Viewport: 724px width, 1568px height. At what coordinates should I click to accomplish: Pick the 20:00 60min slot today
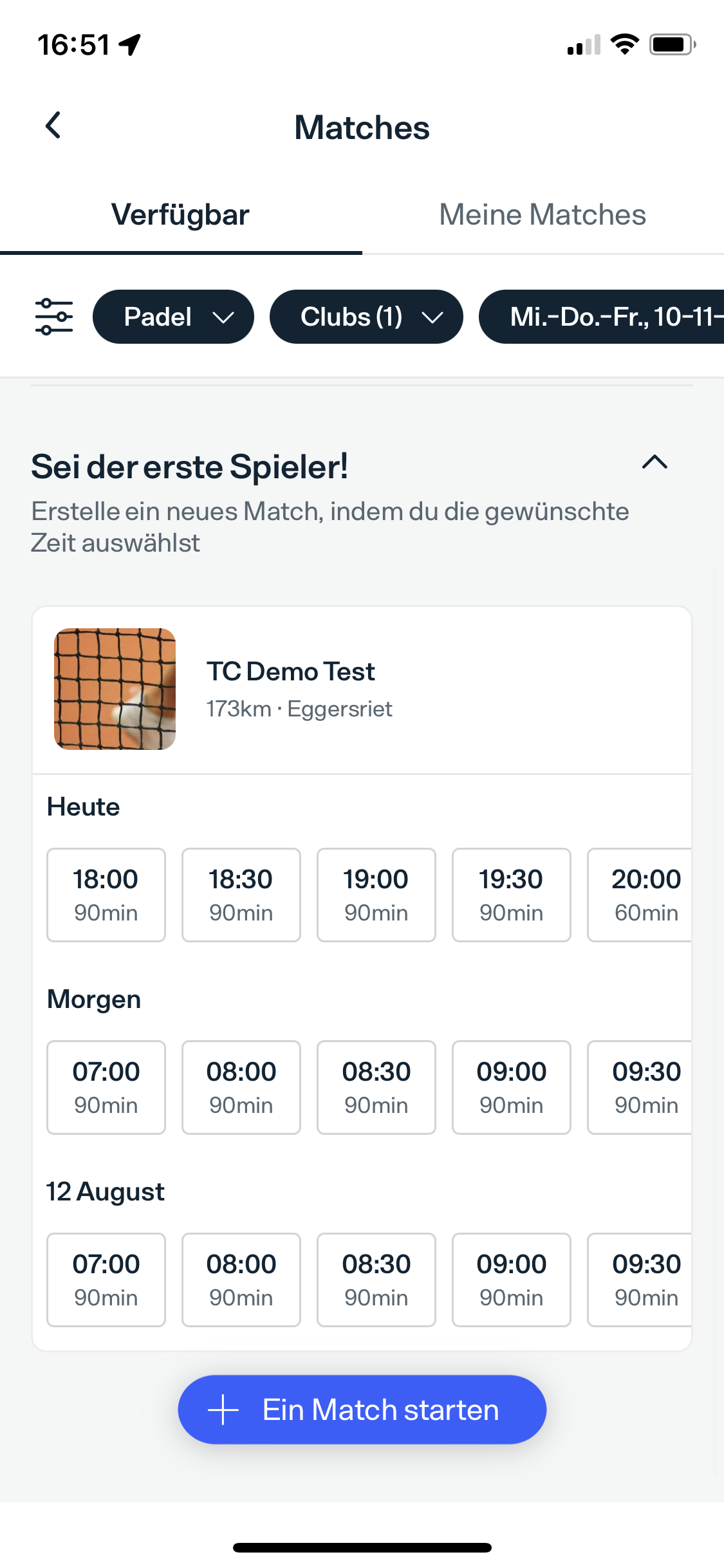(x=640, y=895)
